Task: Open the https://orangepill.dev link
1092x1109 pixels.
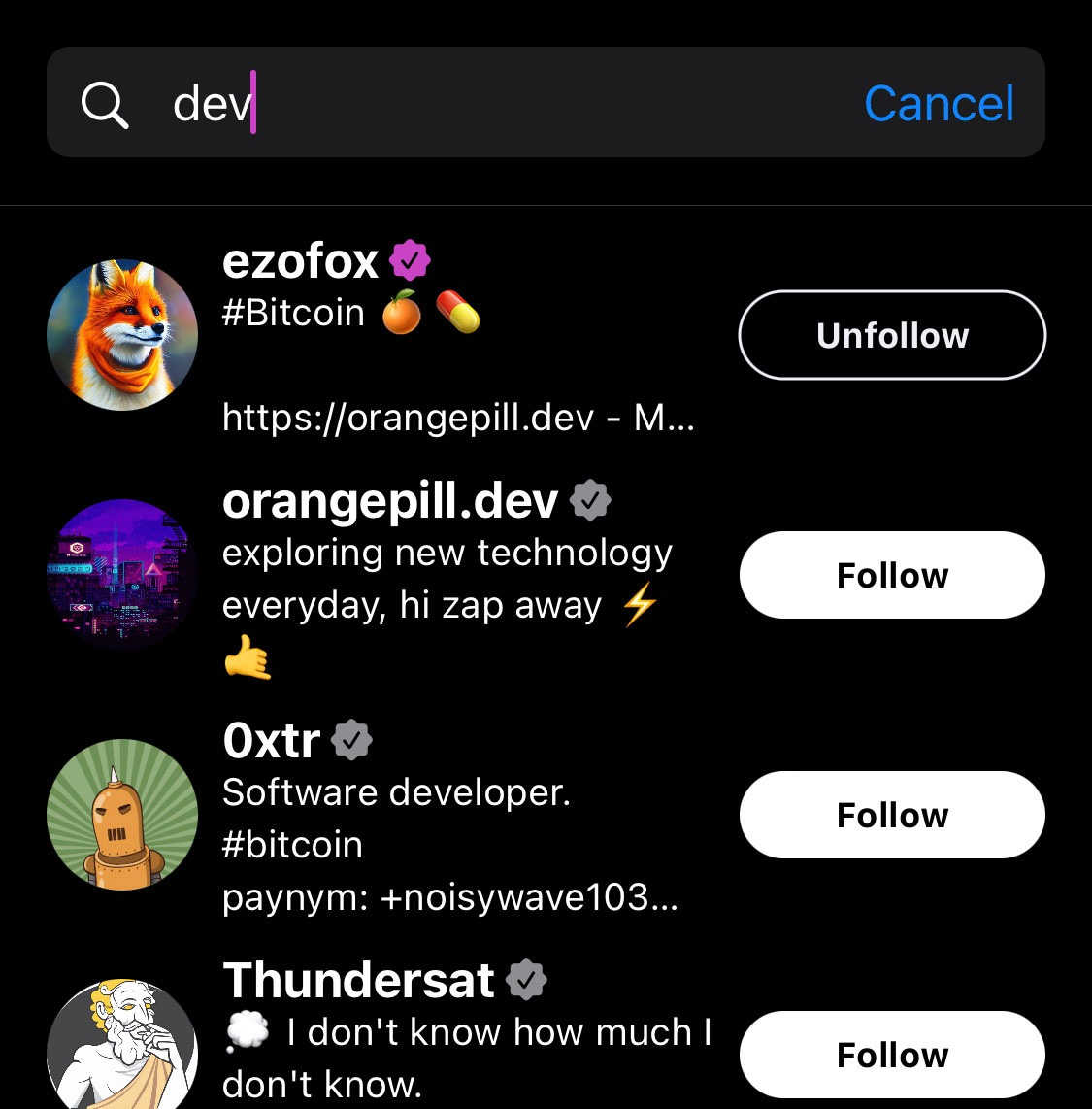Action: [x=417, y=418]
